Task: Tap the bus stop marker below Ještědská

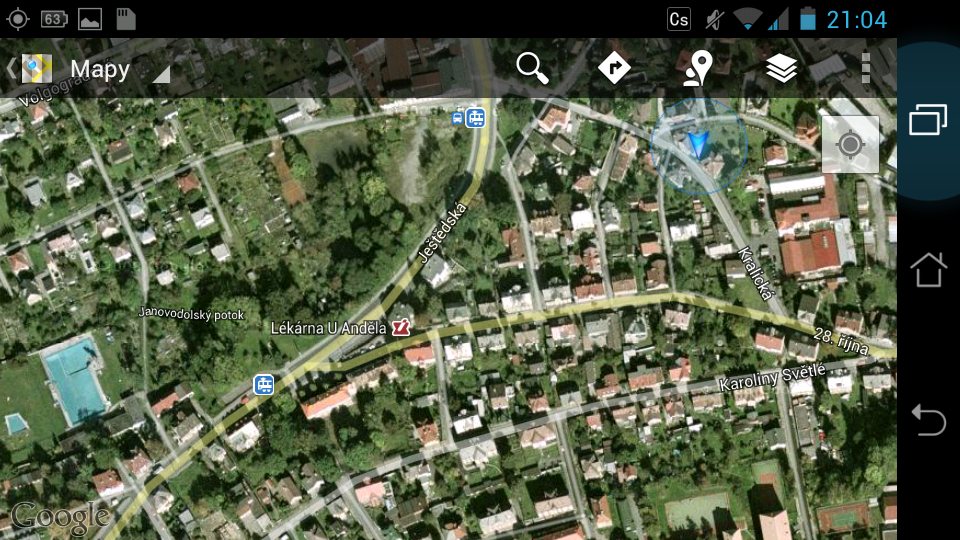Action: tap(264, 384)
